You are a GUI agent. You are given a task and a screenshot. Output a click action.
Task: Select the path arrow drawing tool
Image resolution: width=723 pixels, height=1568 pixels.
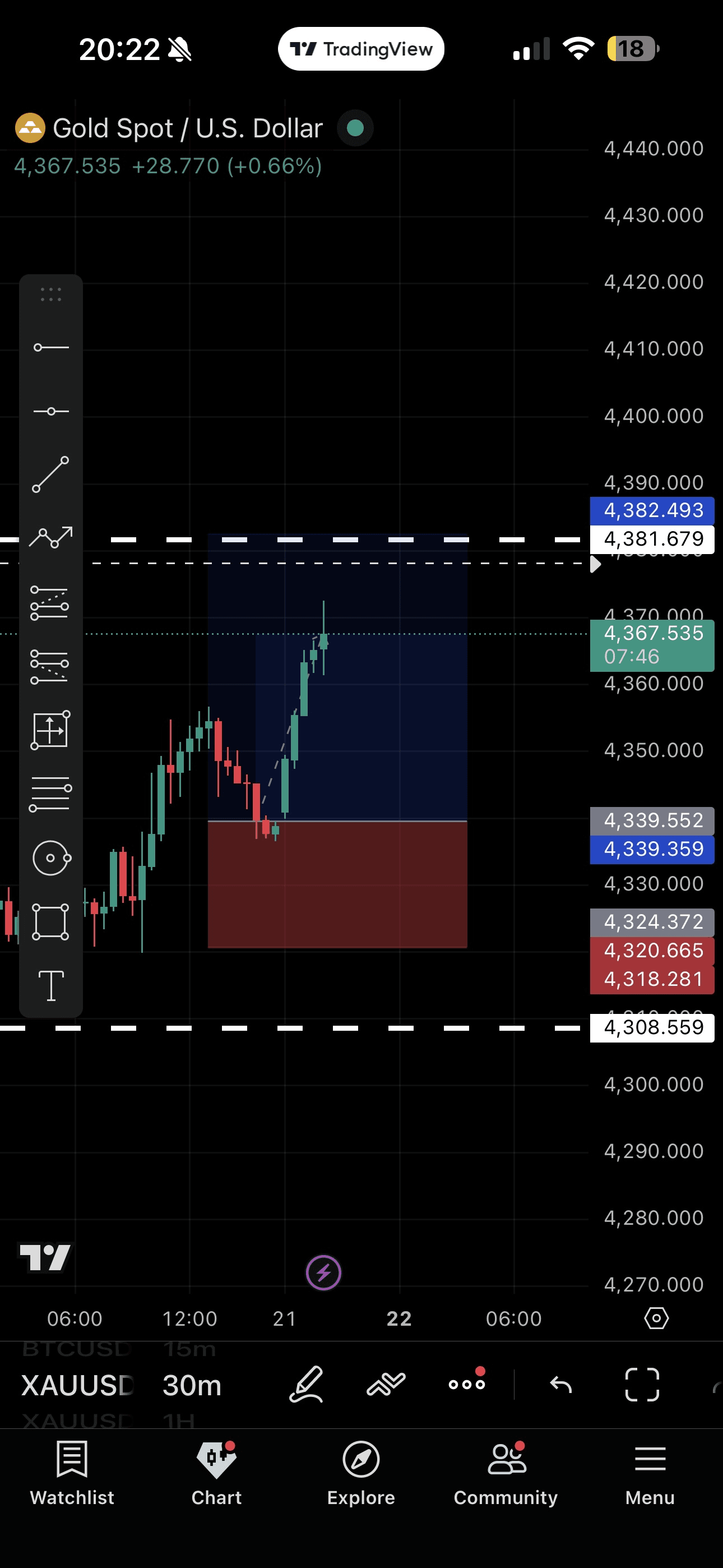[x=51, y=537]
